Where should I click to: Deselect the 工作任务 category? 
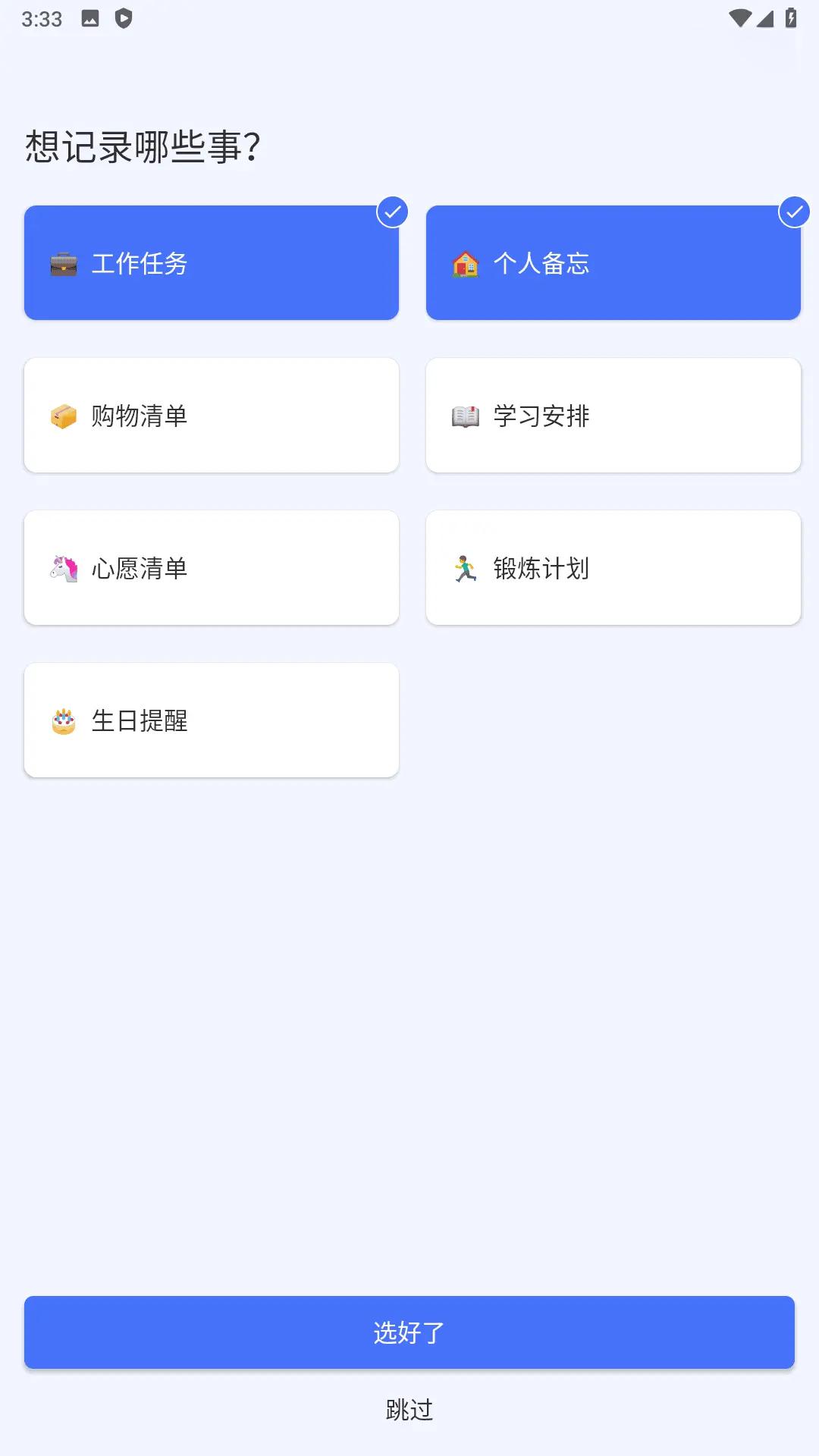click(211, 262)
